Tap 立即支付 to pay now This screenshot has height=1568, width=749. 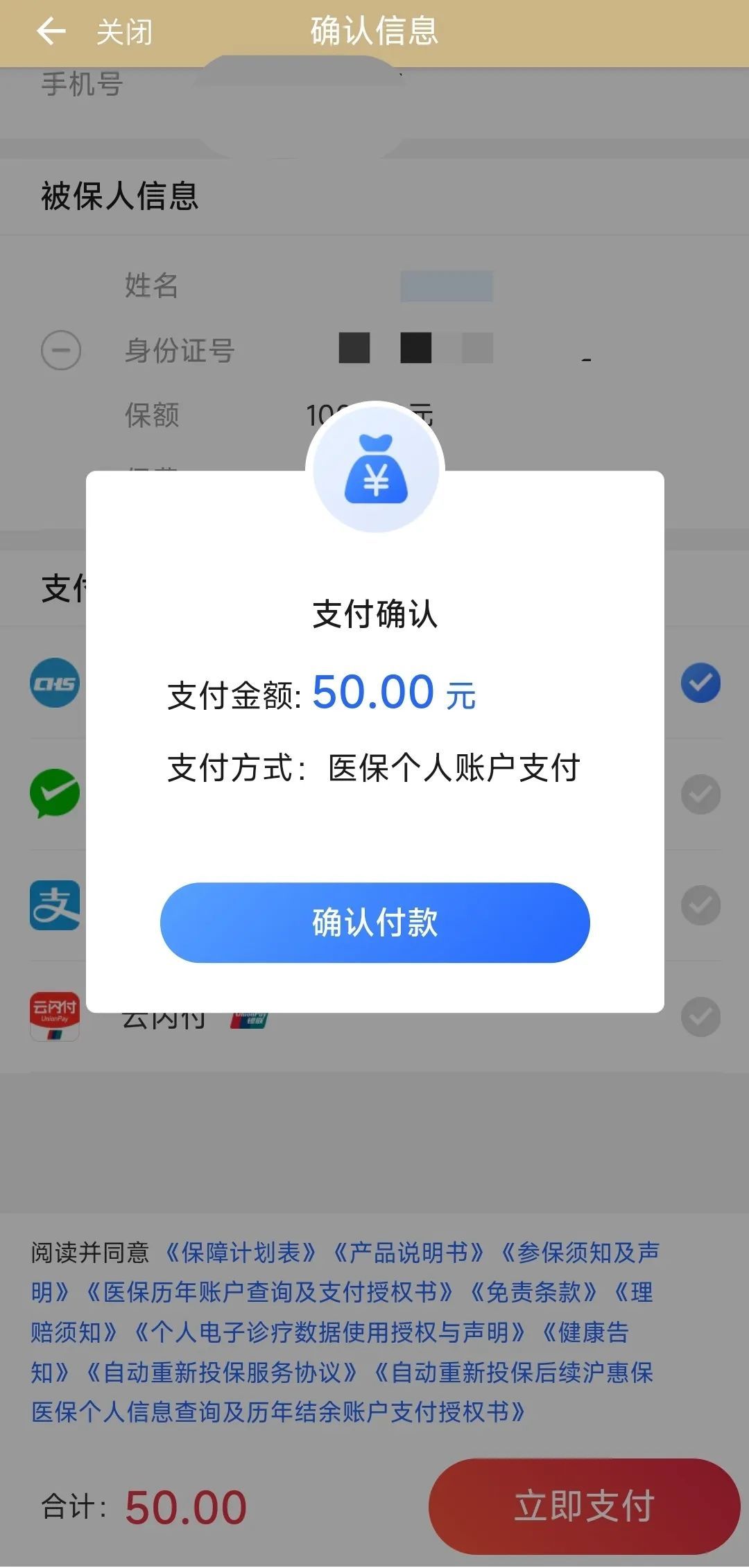[584, 1506]
